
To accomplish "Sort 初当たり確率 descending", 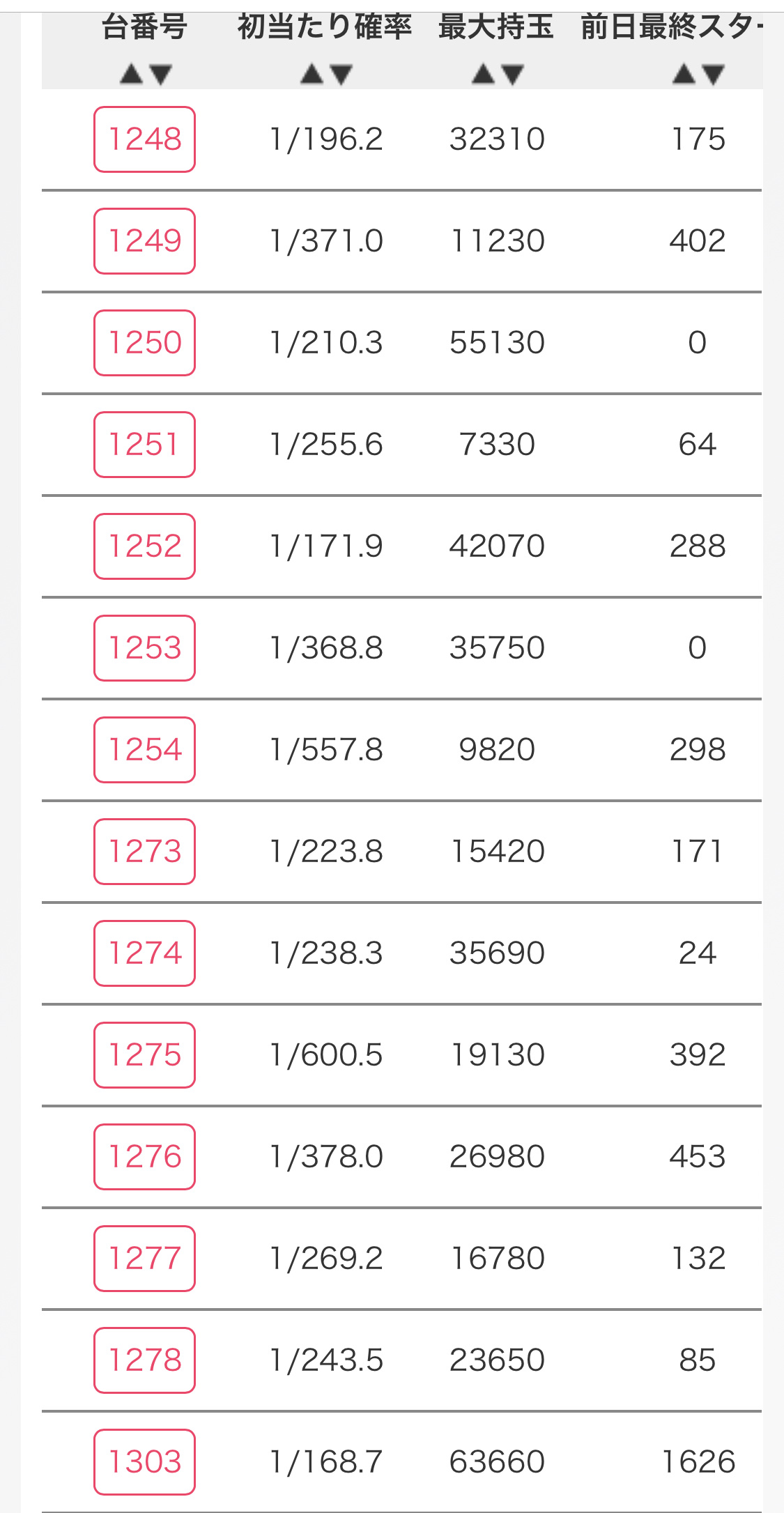I will pyautogui.click(x=341, y=74).
